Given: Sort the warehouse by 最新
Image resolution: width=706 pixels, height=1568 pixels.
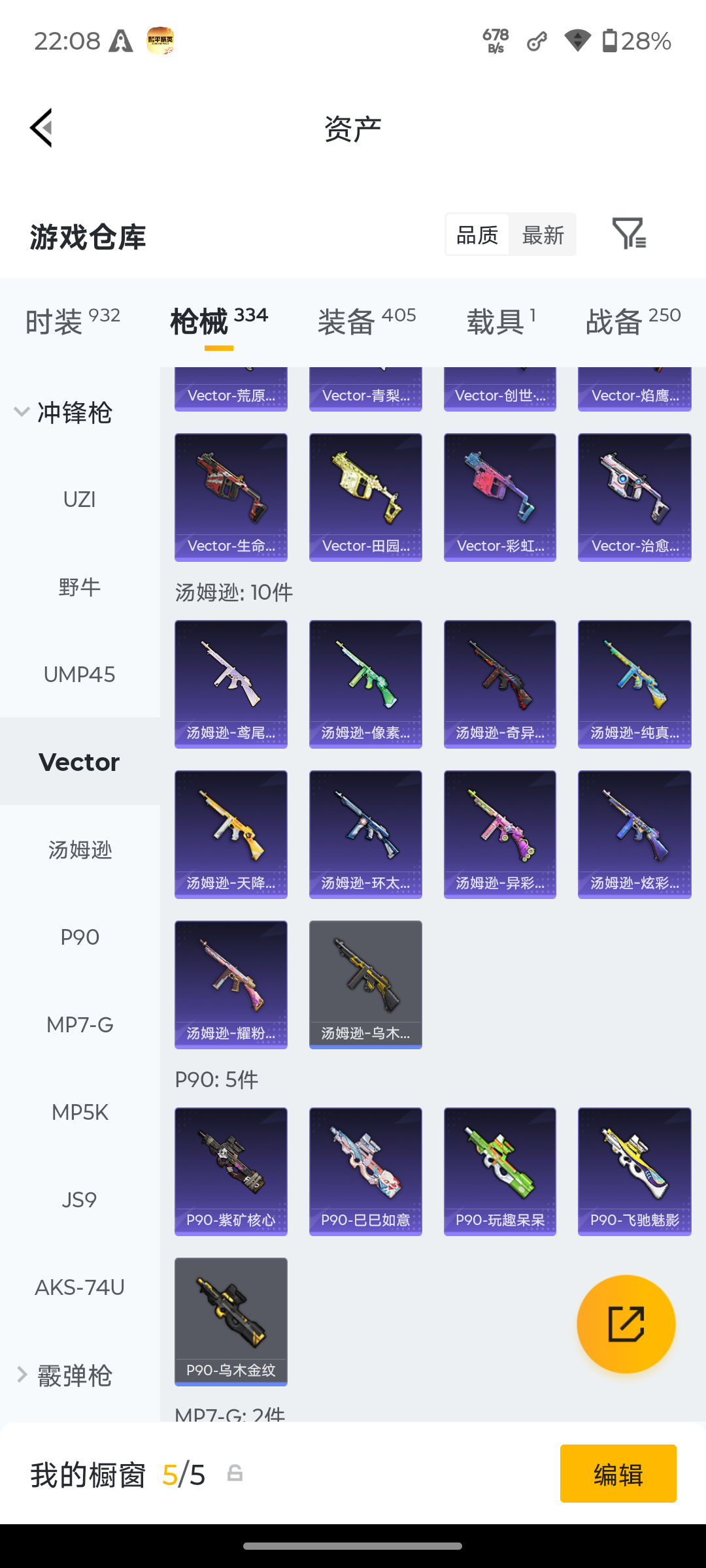Looking at the screenshot, I should [543, 235].
